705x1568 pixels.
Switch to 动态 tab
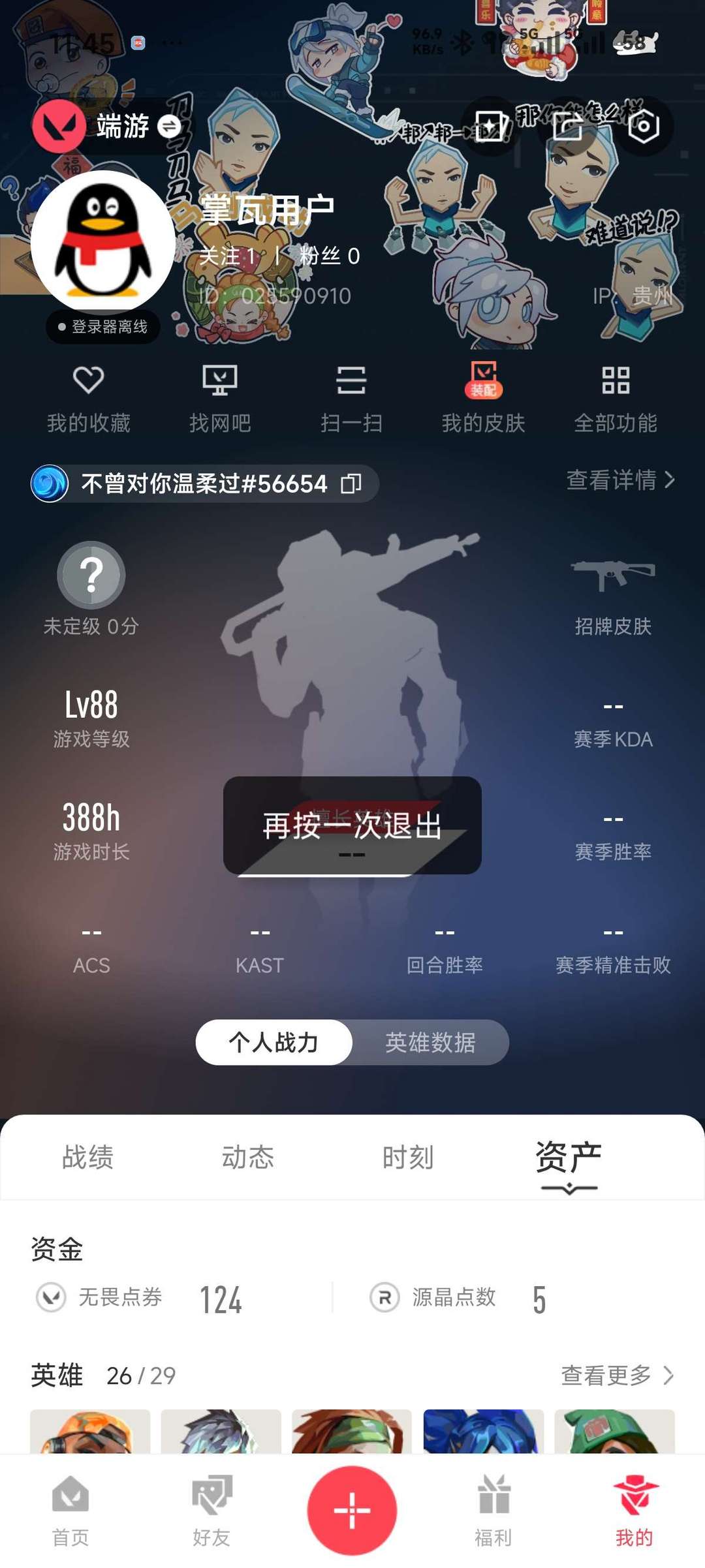coord(248,1158)
